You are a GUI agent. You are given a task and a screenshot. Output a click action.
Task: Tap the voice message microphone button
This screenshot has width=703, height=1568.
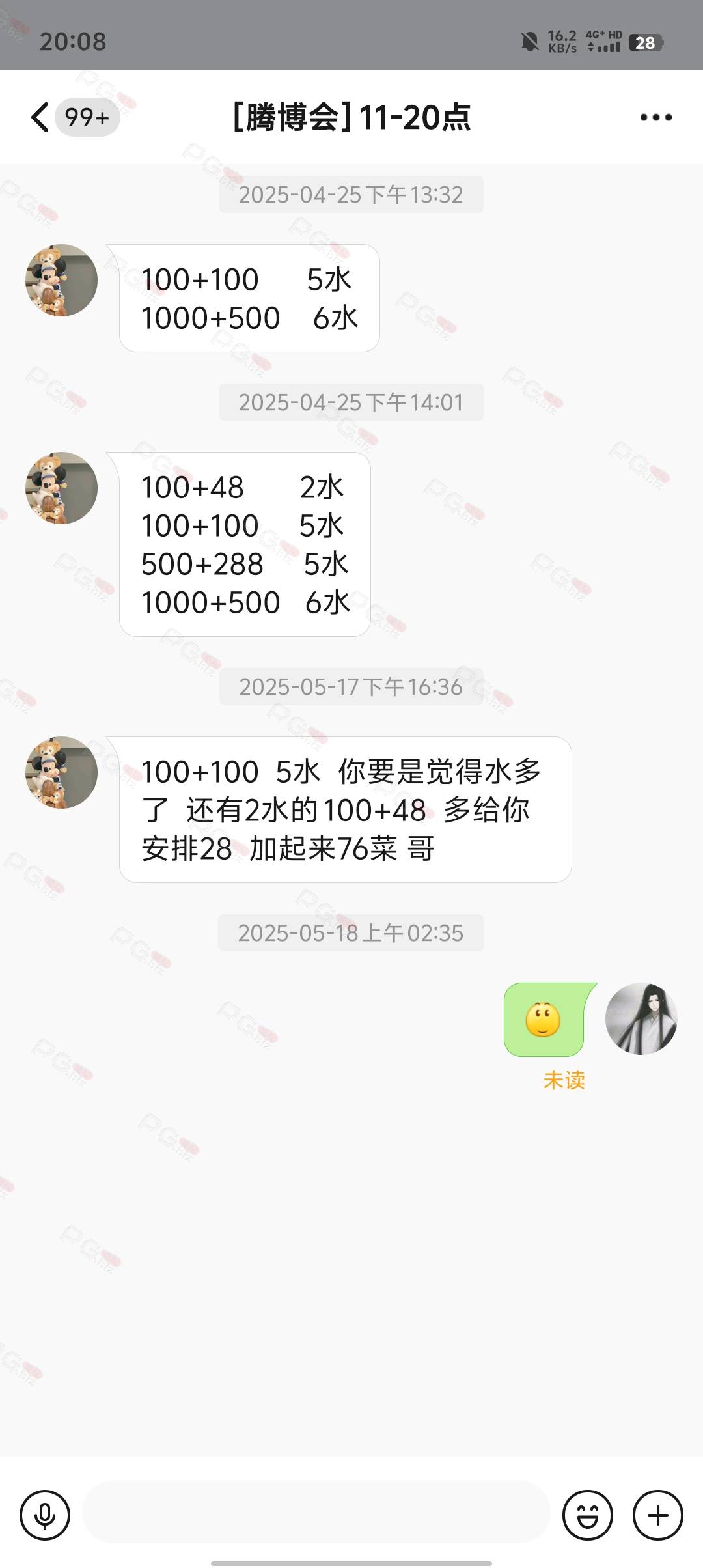coord(45,1515)
